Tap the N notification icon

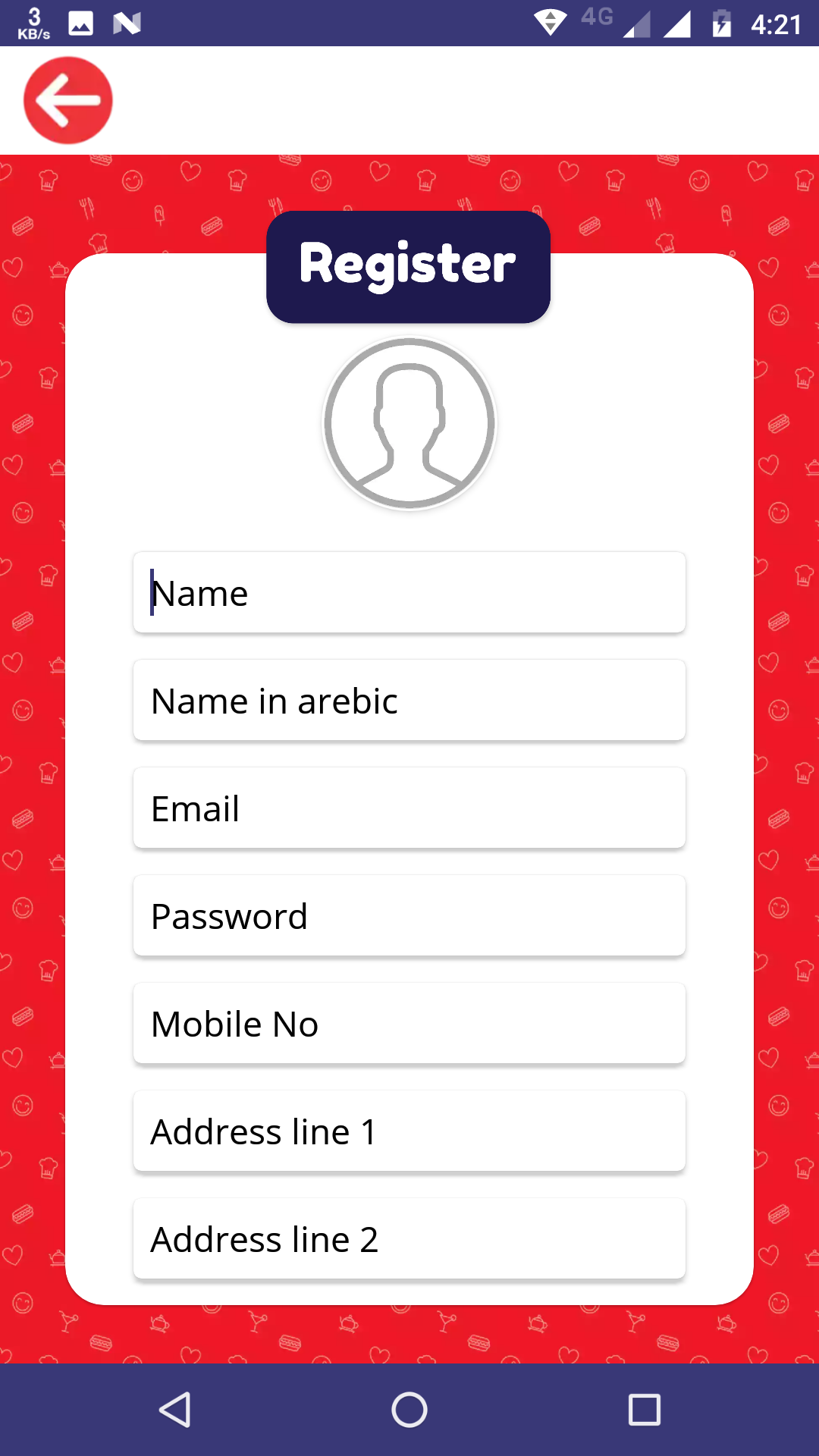click(x=126, y=23)
